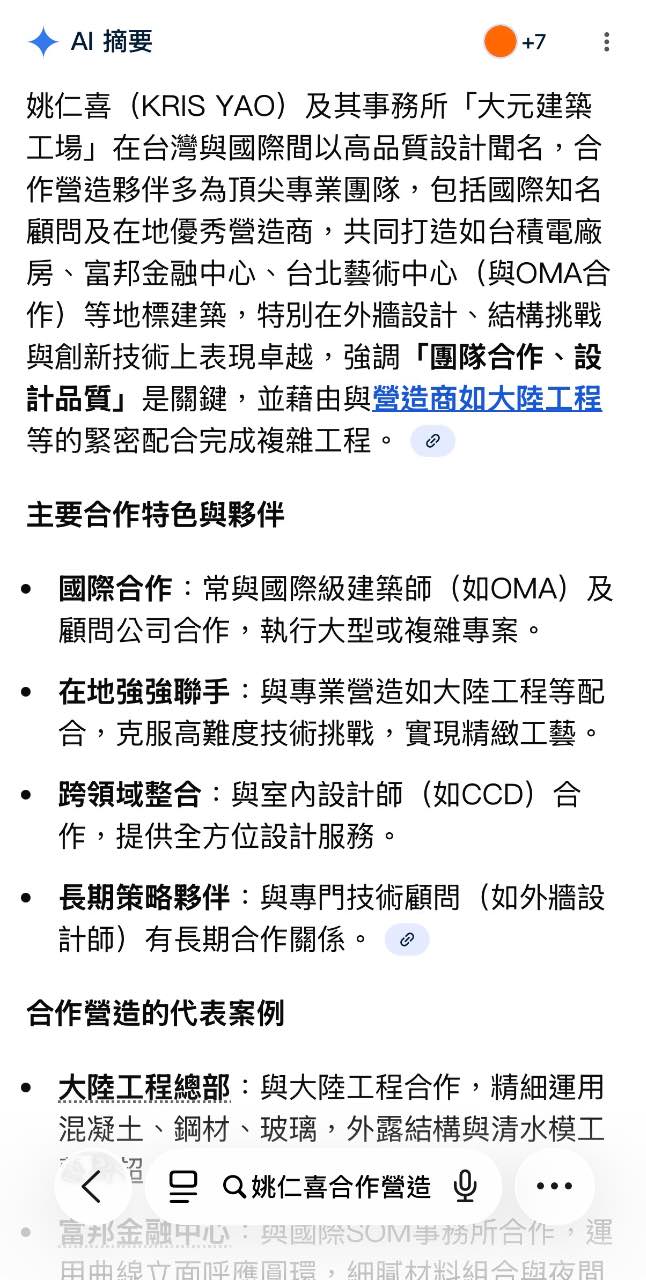646x1280 pixels.
Task: Open the 營造商如大陸工程 link
Action: [x=487, y=399]
